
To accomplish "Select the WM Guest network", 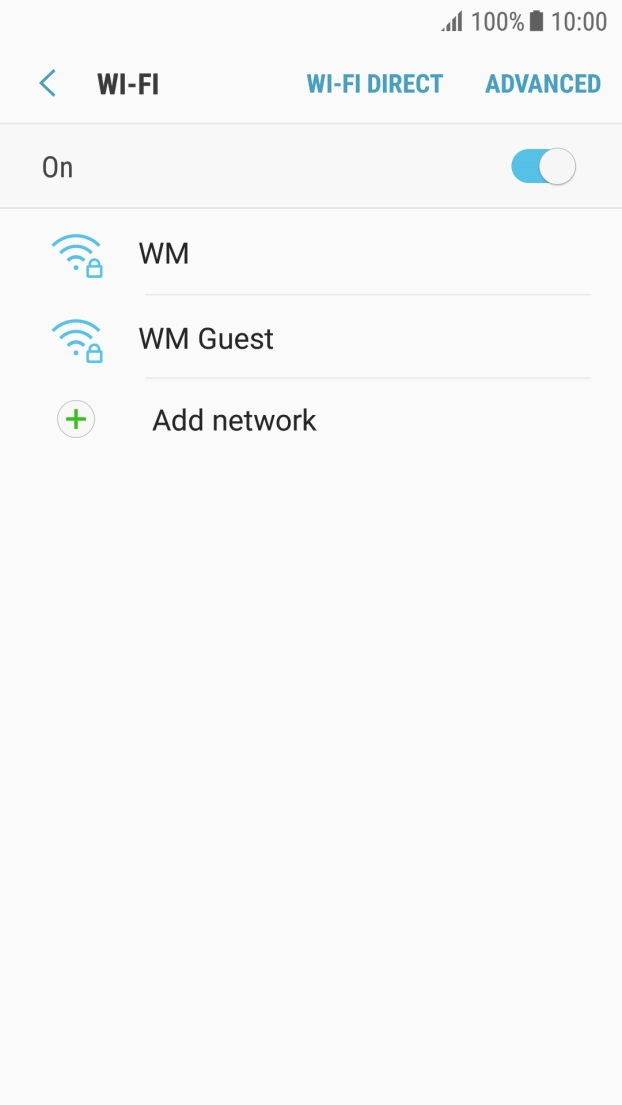I will [x=206, y=339].
